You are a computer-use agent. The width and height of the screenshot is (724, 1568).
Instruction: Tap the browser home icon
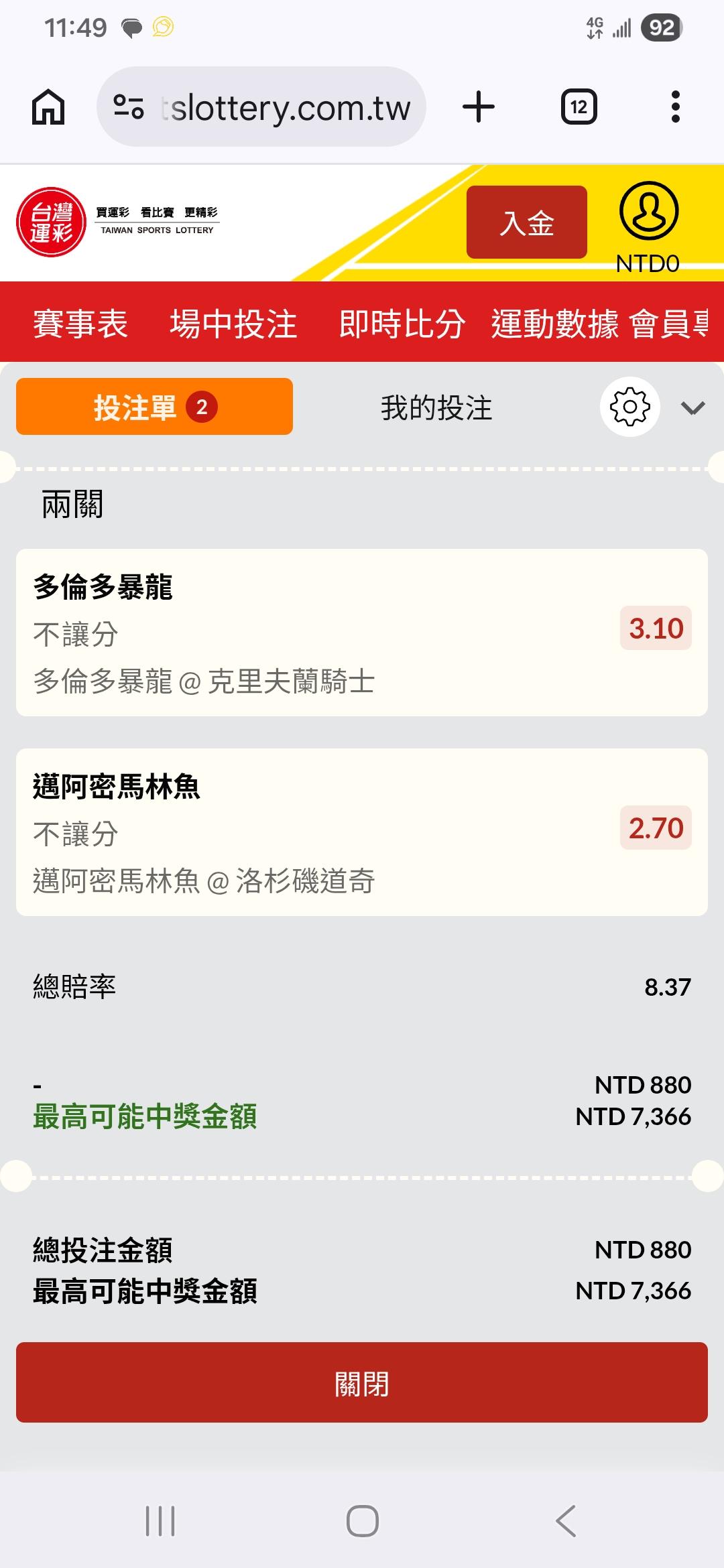(x=48, y=107)
